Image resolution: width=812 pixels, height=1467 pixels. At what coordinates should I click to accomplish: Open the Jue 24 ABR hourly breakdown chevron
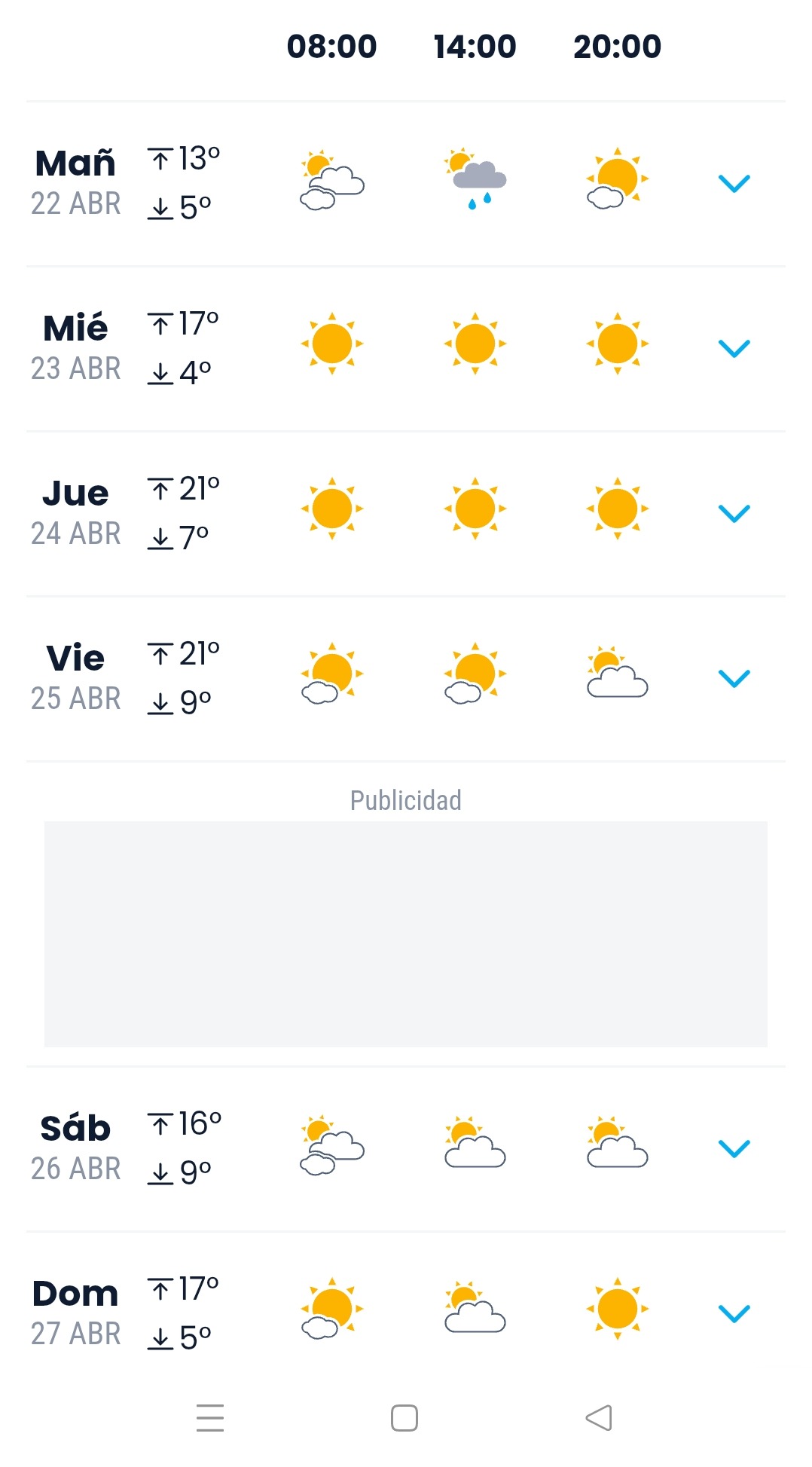(734, 513)
